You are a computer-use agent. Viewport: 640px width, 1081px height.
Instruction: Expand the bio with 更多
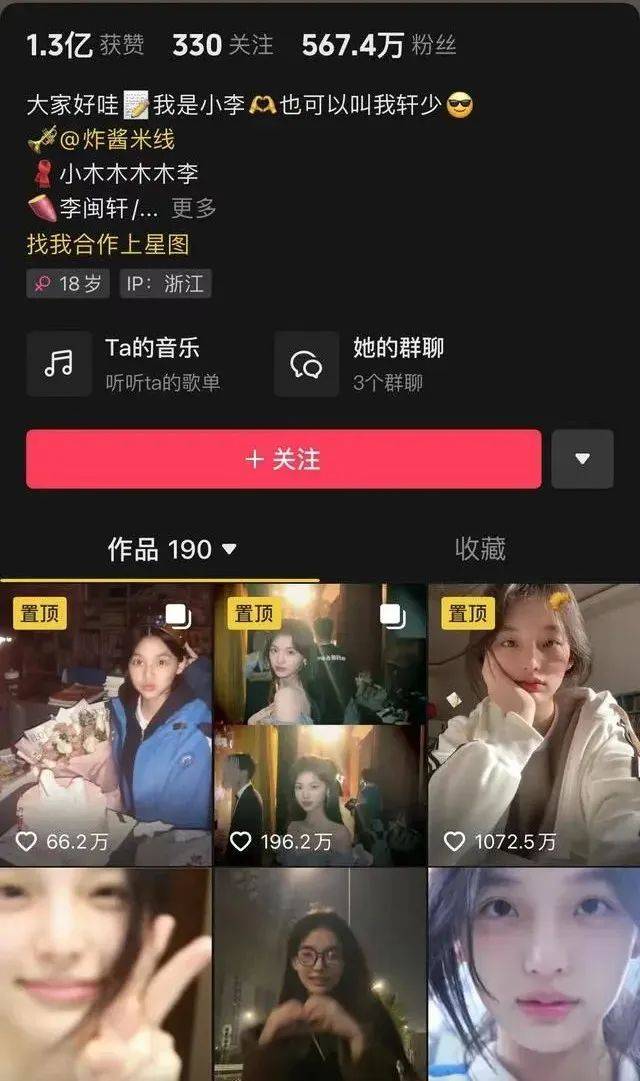pos(194,208)
